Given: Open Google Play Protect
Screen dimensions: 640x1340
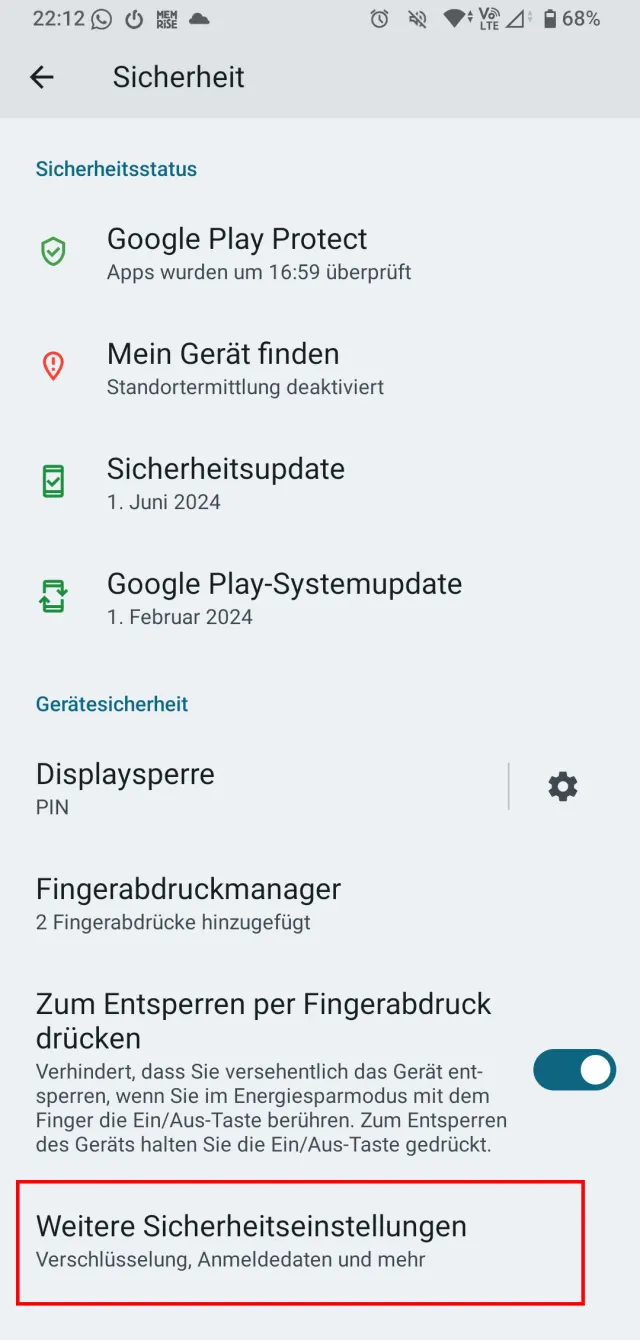Looking at the screenshot, I should (237, 253).
